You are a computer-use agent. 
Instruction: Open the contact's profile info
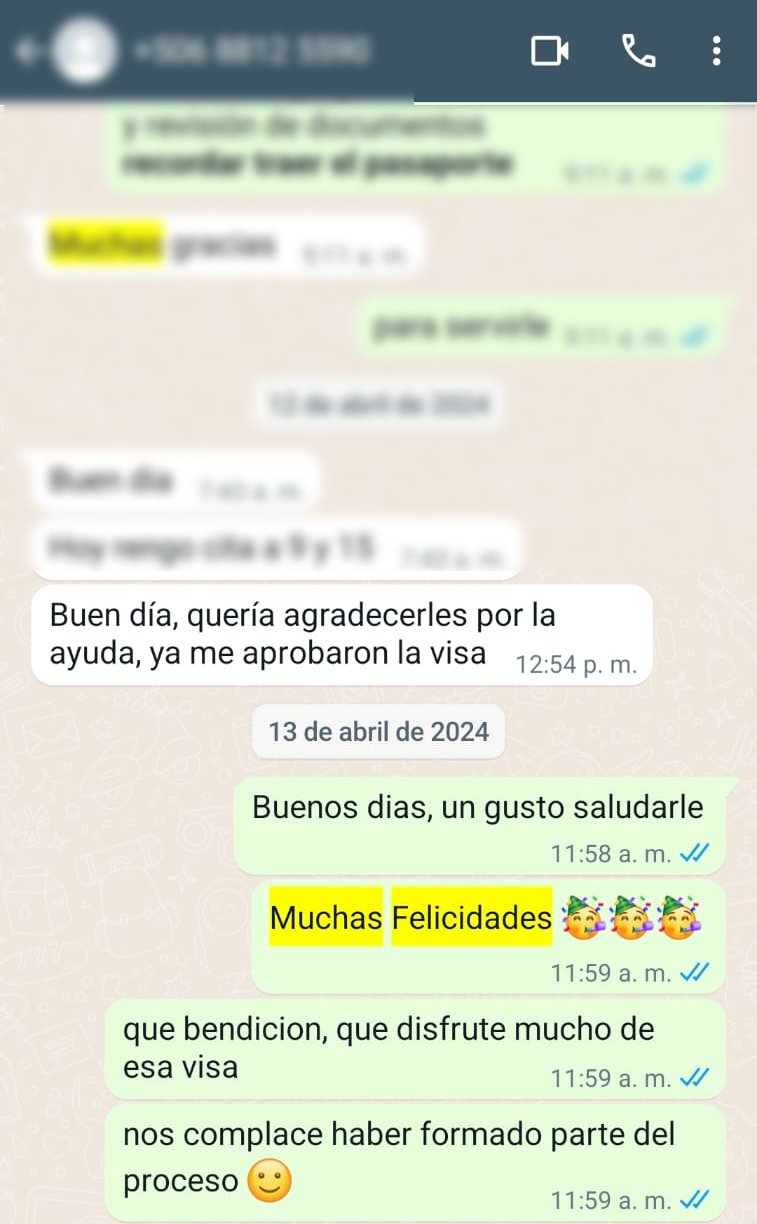pyautogui.click(x=250, y=50)
